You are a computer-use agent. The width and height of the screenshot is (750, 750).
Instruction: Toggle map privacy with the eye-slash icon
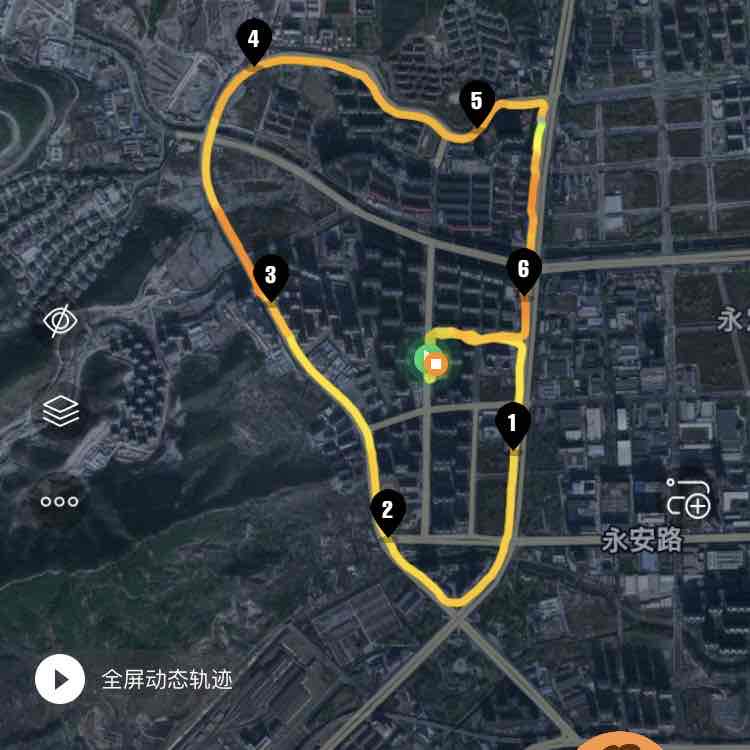[x=61, y=321]
